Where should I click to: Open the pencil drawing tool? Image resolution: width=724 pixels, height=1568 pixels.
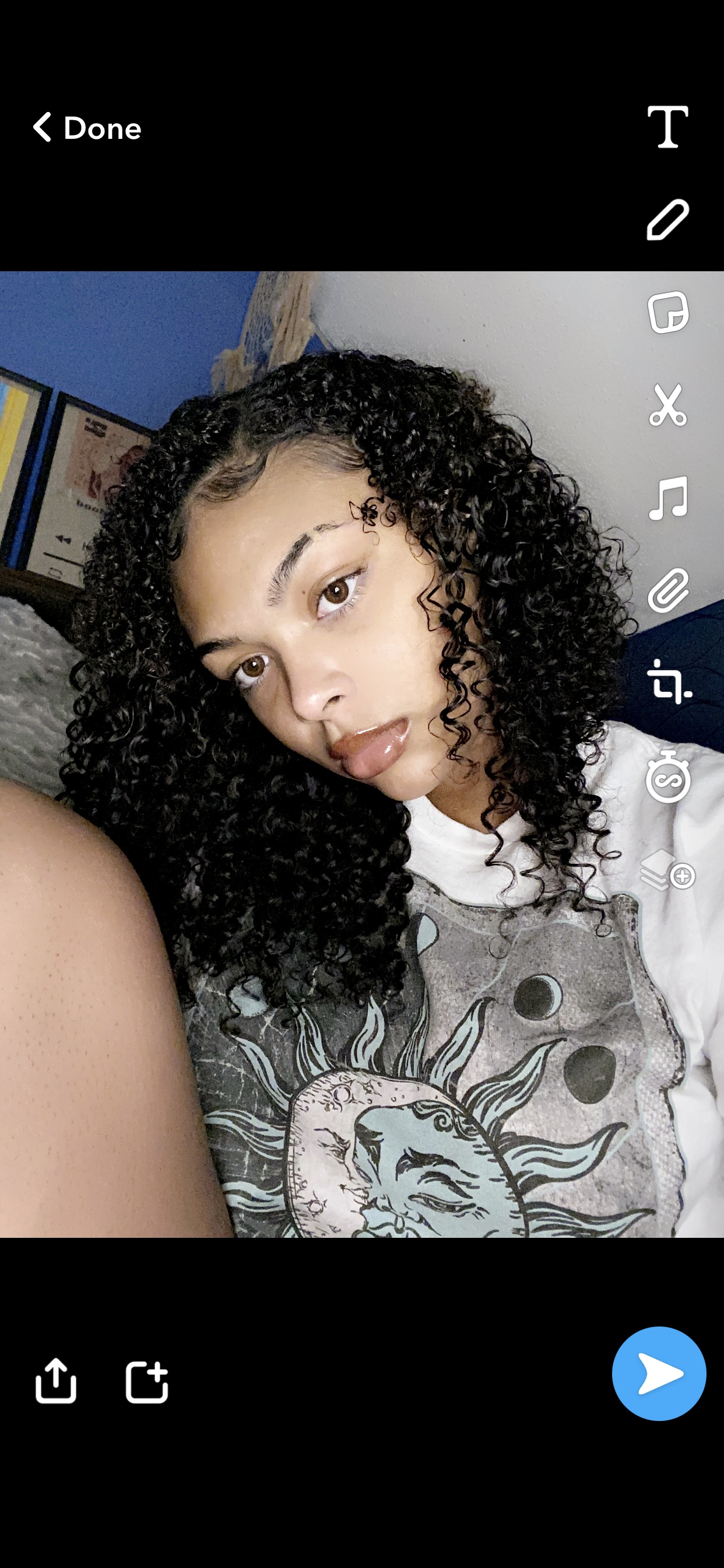667,219
